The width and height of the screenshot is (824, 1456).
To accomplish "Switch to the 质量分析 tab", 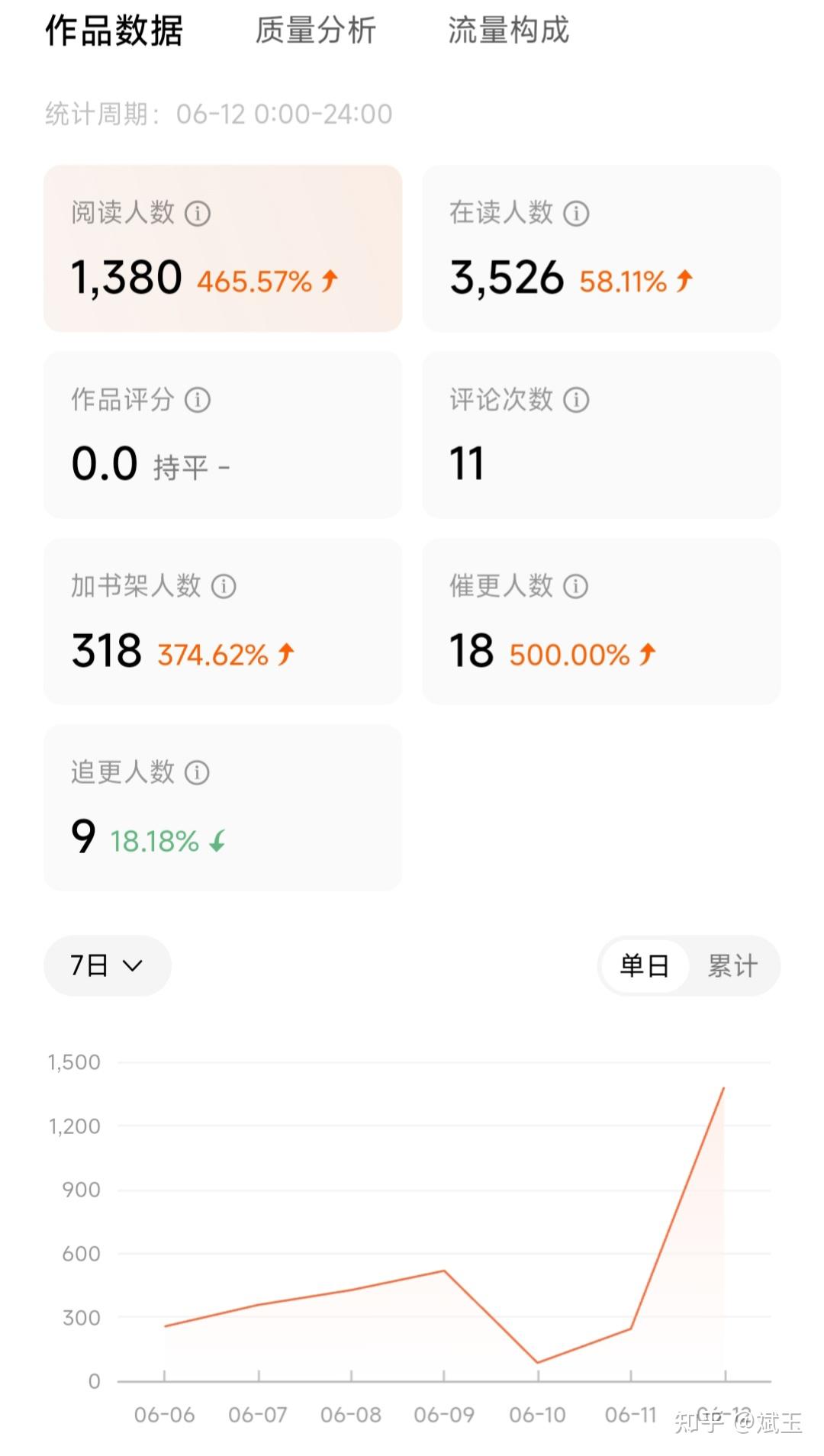I will point(315,31).
